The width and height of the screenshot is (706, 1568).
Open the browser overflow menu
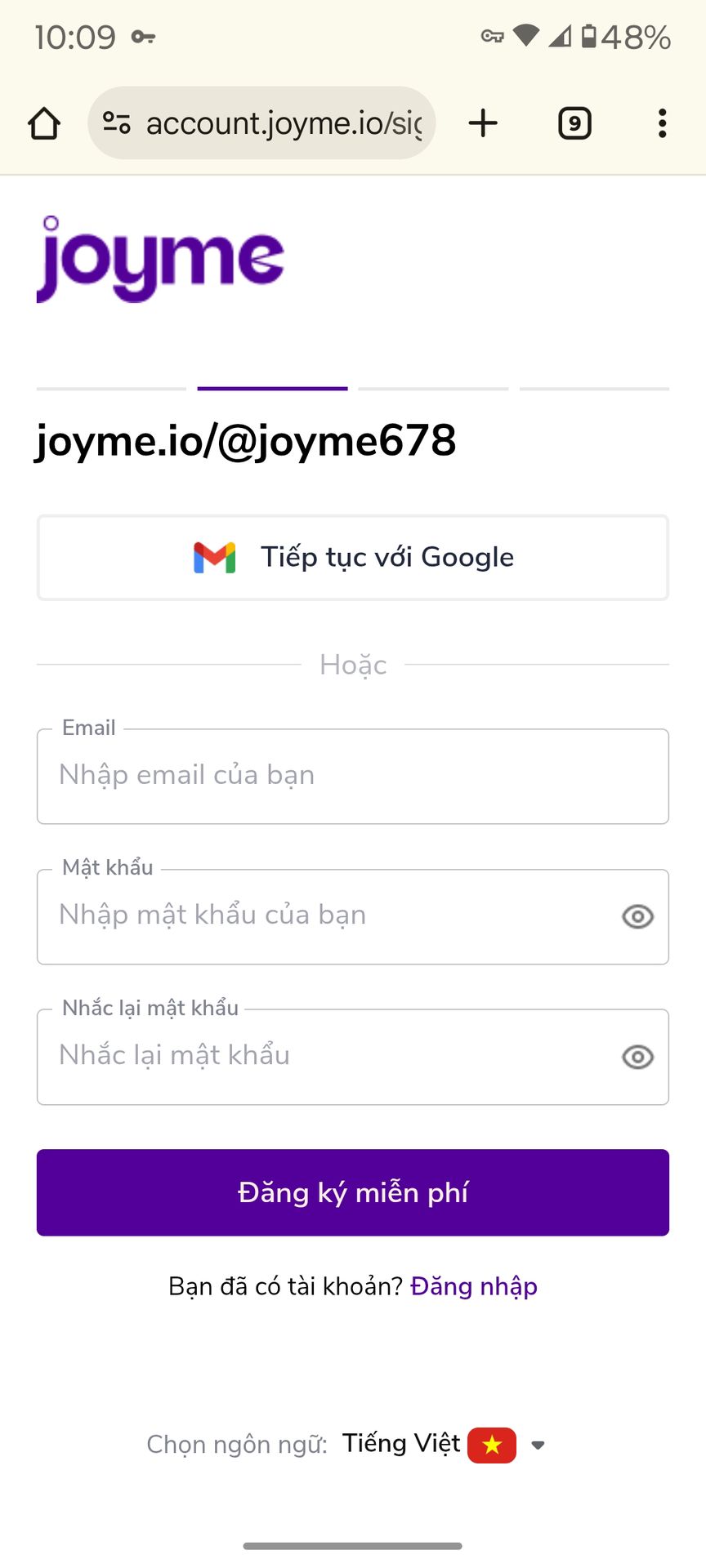click(662, 123)
